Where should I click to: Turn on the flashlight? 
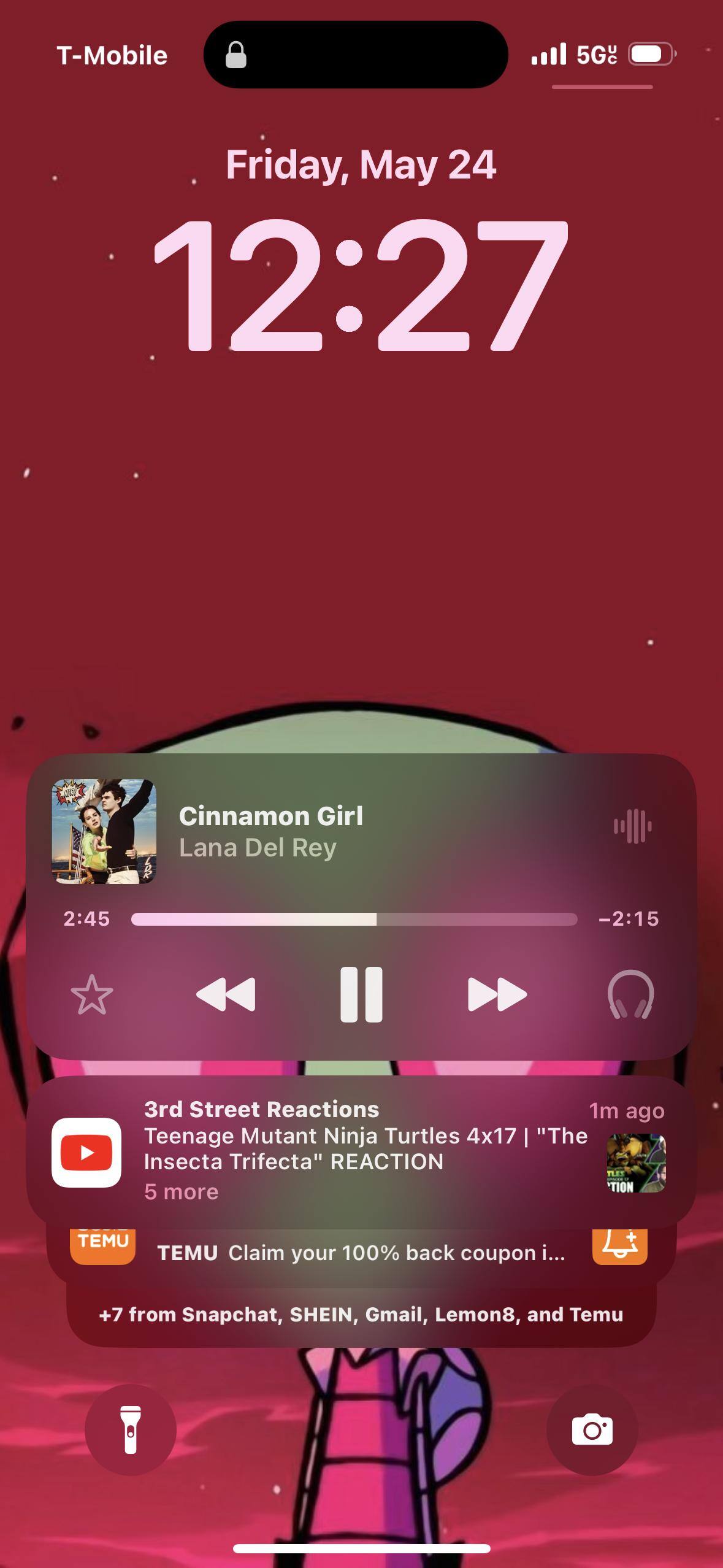(131, 1430)
